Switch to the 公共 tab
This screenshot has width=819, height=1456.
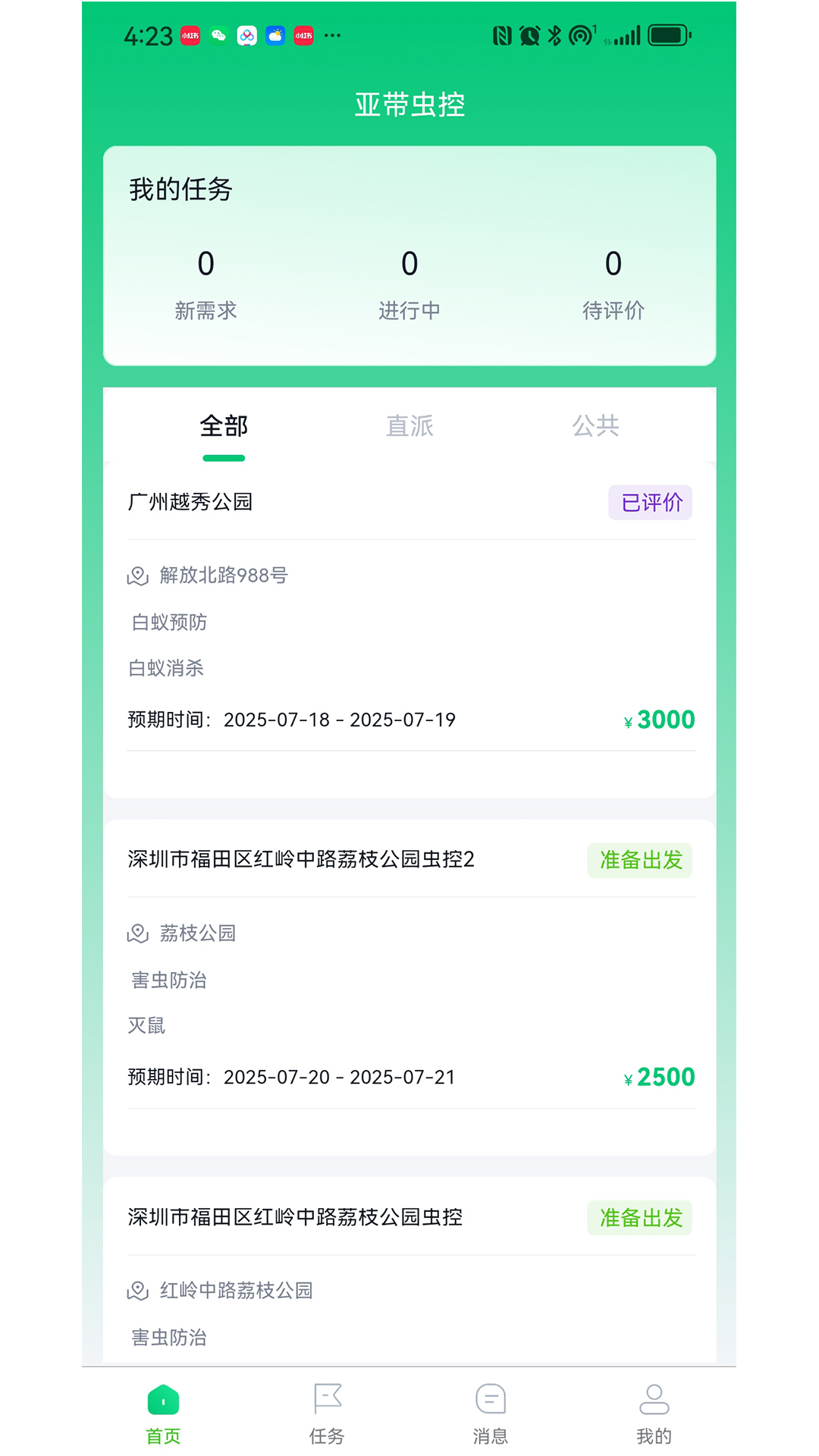(x=595, y=427)
